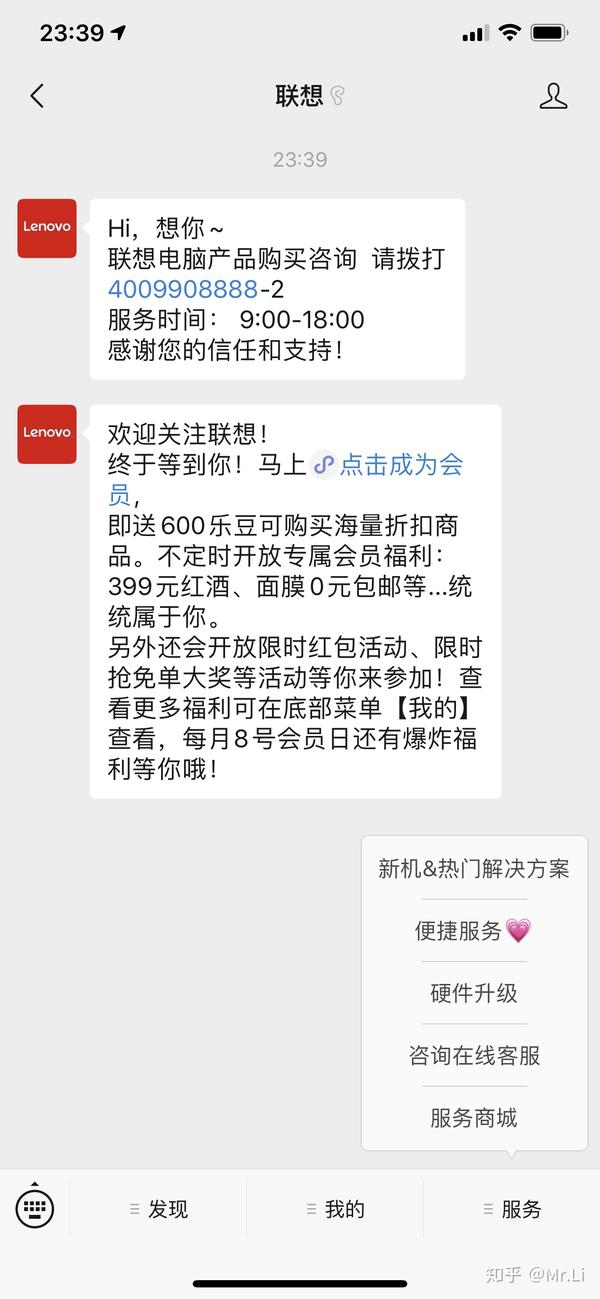Screen dimensions: 600x1299
Task: Call the 4009908888 phone number link
Action: [183, 290]
